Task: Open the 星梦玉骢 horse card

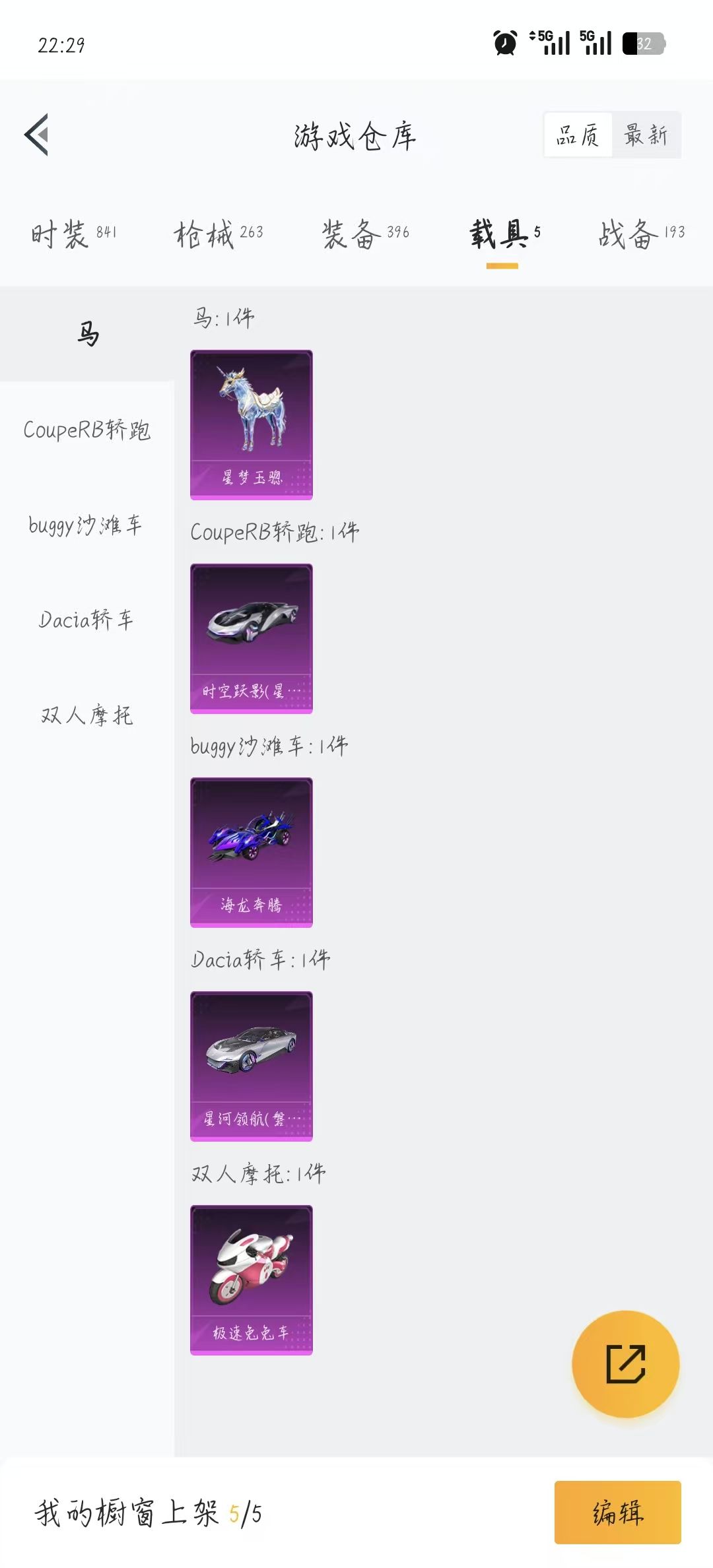Action: pyautogui.click(x=252, y=424)
